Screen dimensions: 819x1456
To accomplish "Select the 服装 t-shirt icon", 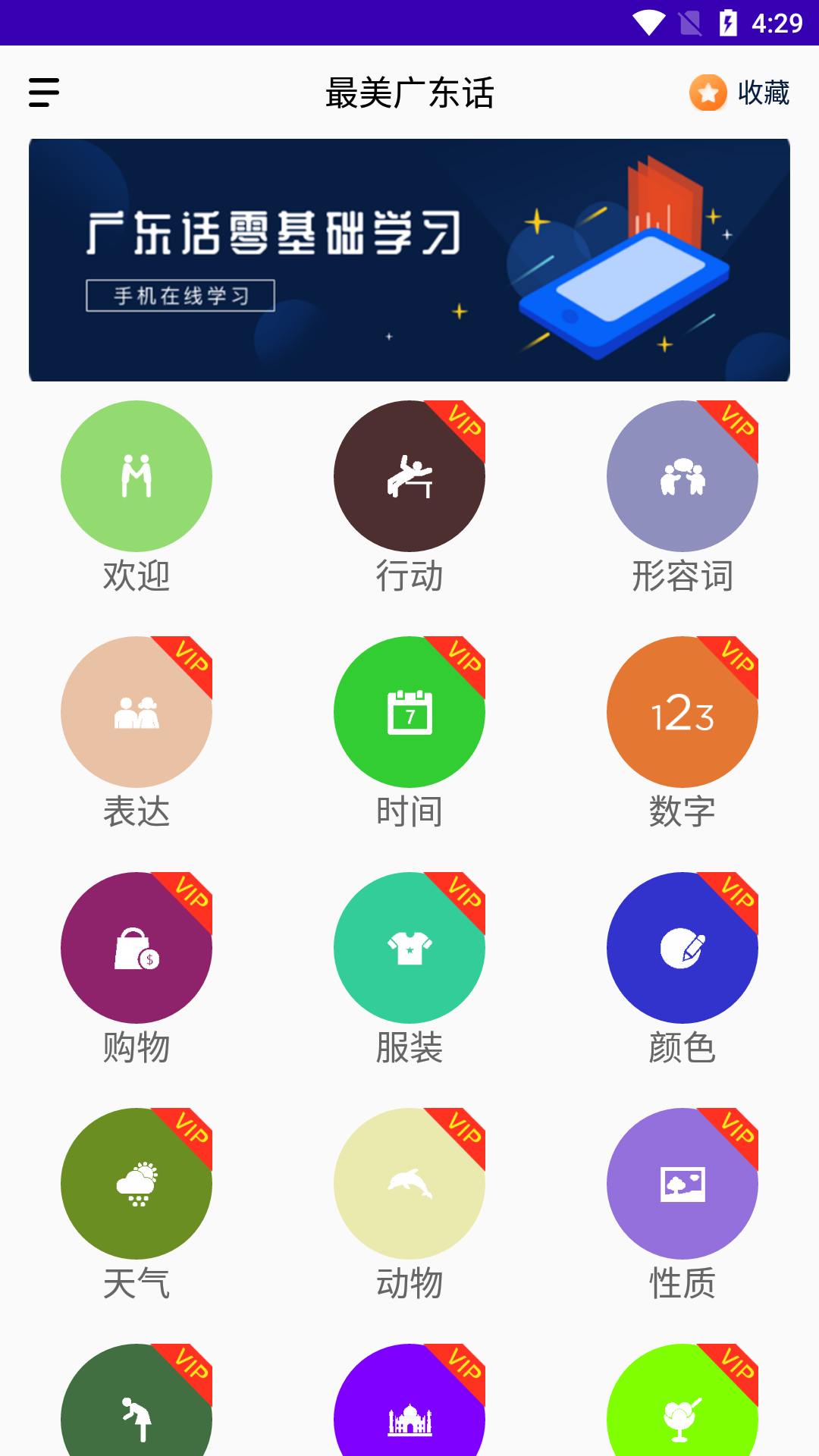I will click(409, 946).
